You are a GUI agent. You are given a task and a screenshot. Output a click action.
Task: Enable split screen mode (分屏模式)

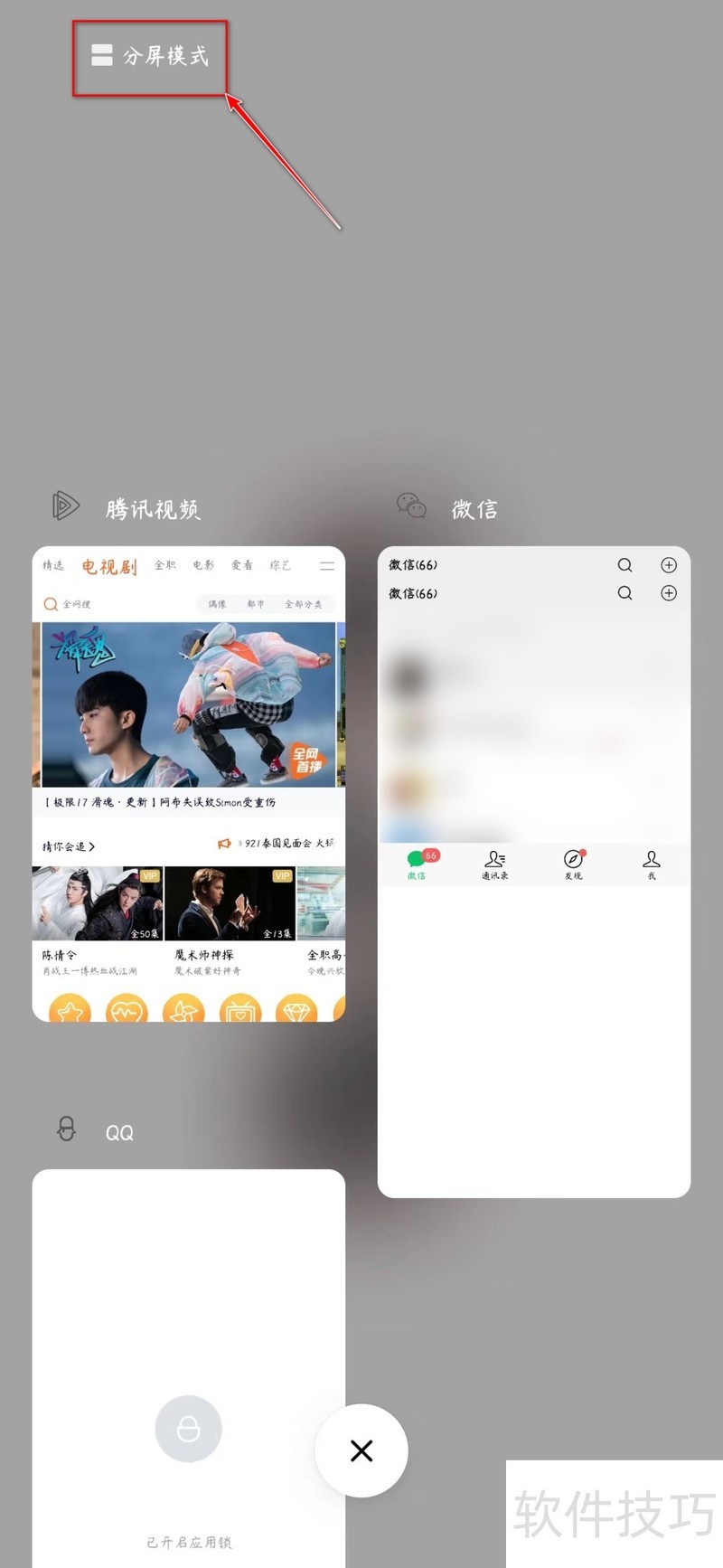[150, 56]
